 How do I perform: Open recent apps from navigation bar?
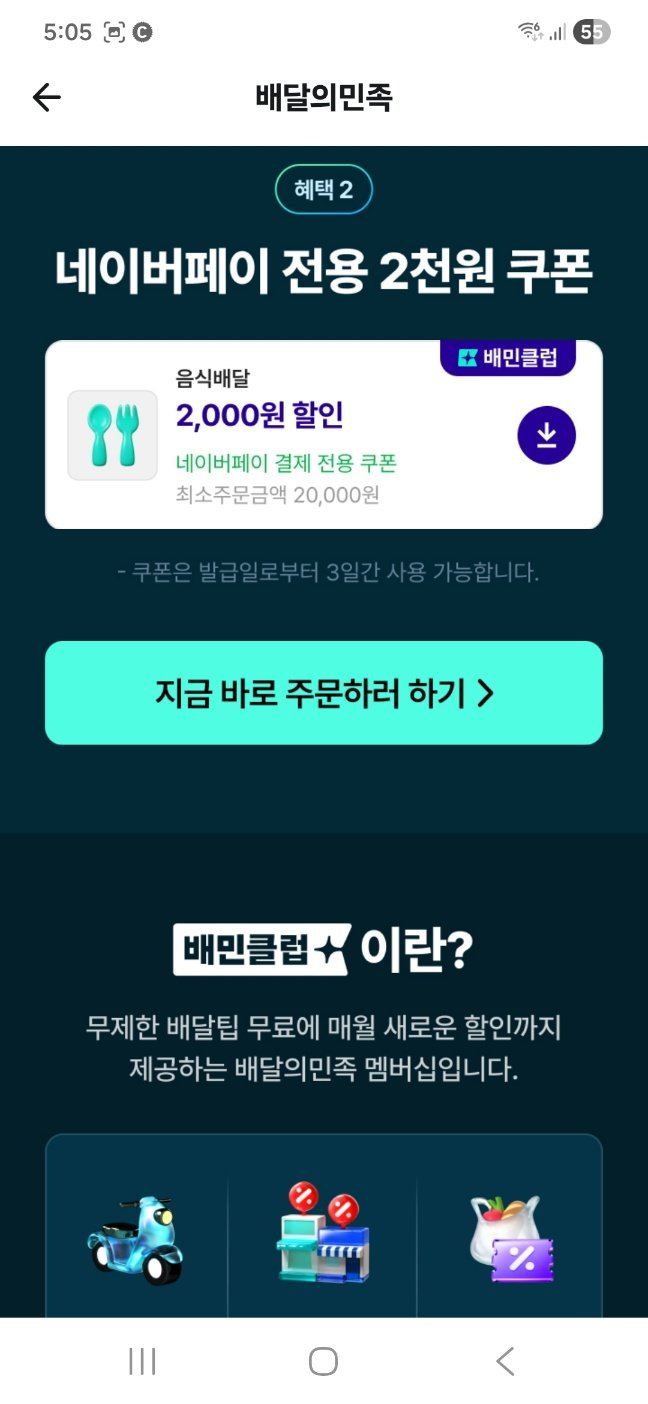(x=142, y=1360)
